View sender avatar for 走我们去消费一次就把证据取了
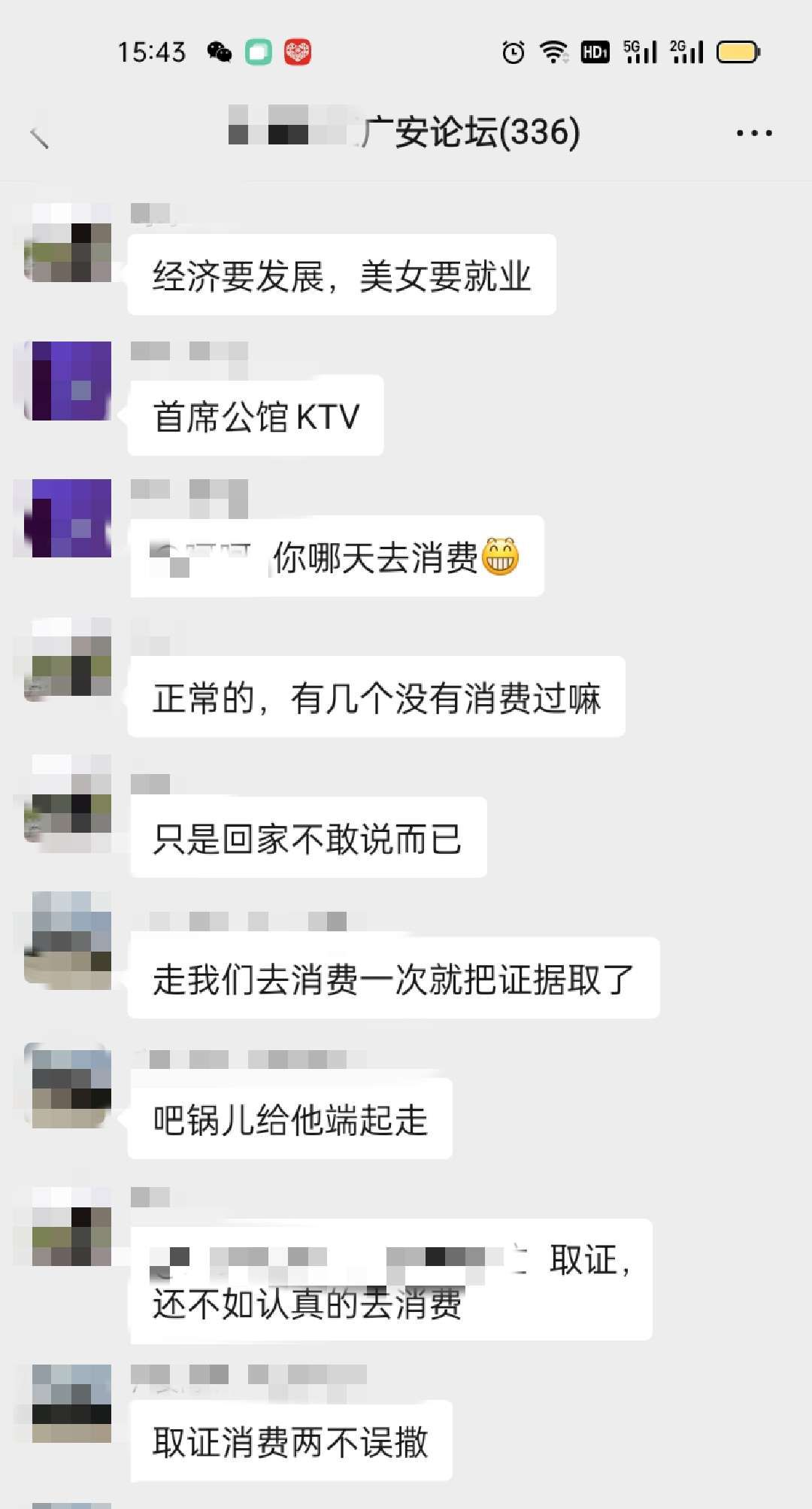Screen dimensions: 812x1509 68,940
